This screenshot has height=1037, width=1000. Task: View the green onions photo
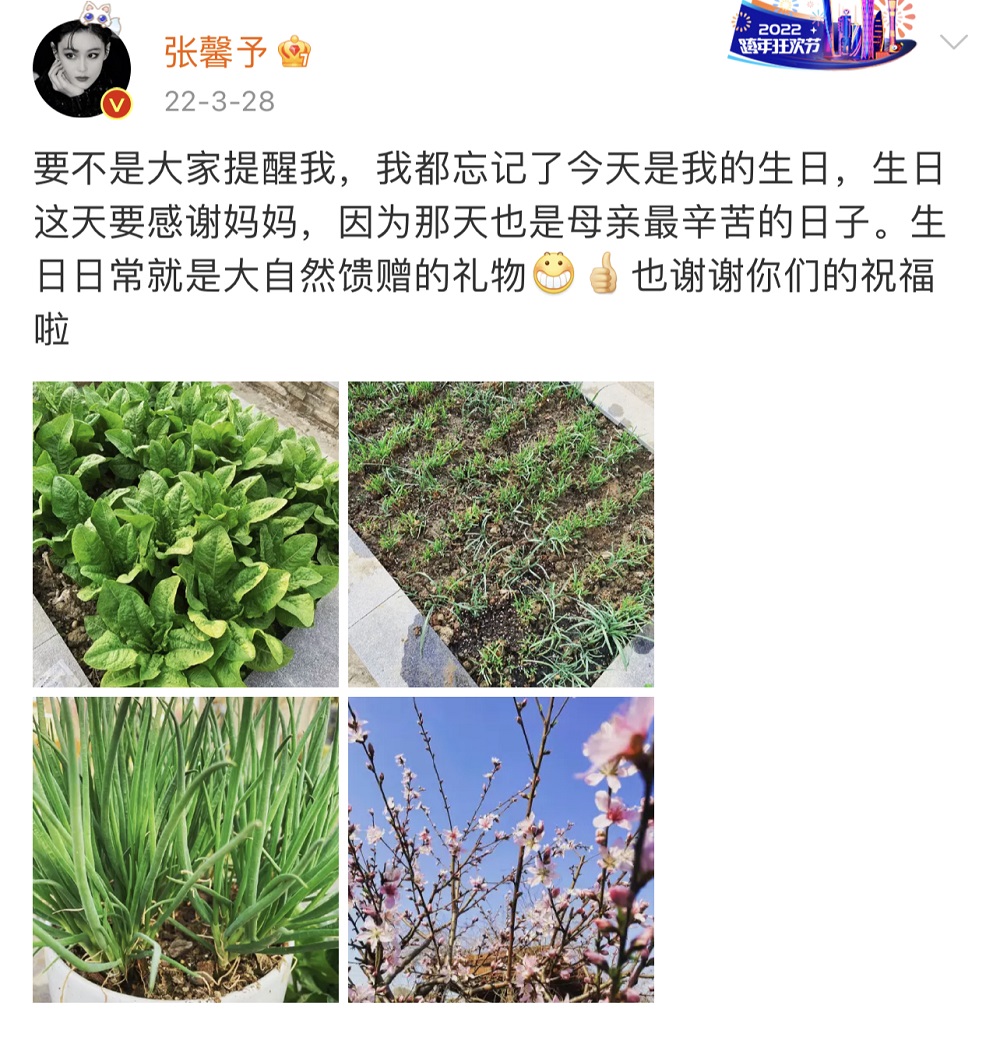[x=186, y=850]
